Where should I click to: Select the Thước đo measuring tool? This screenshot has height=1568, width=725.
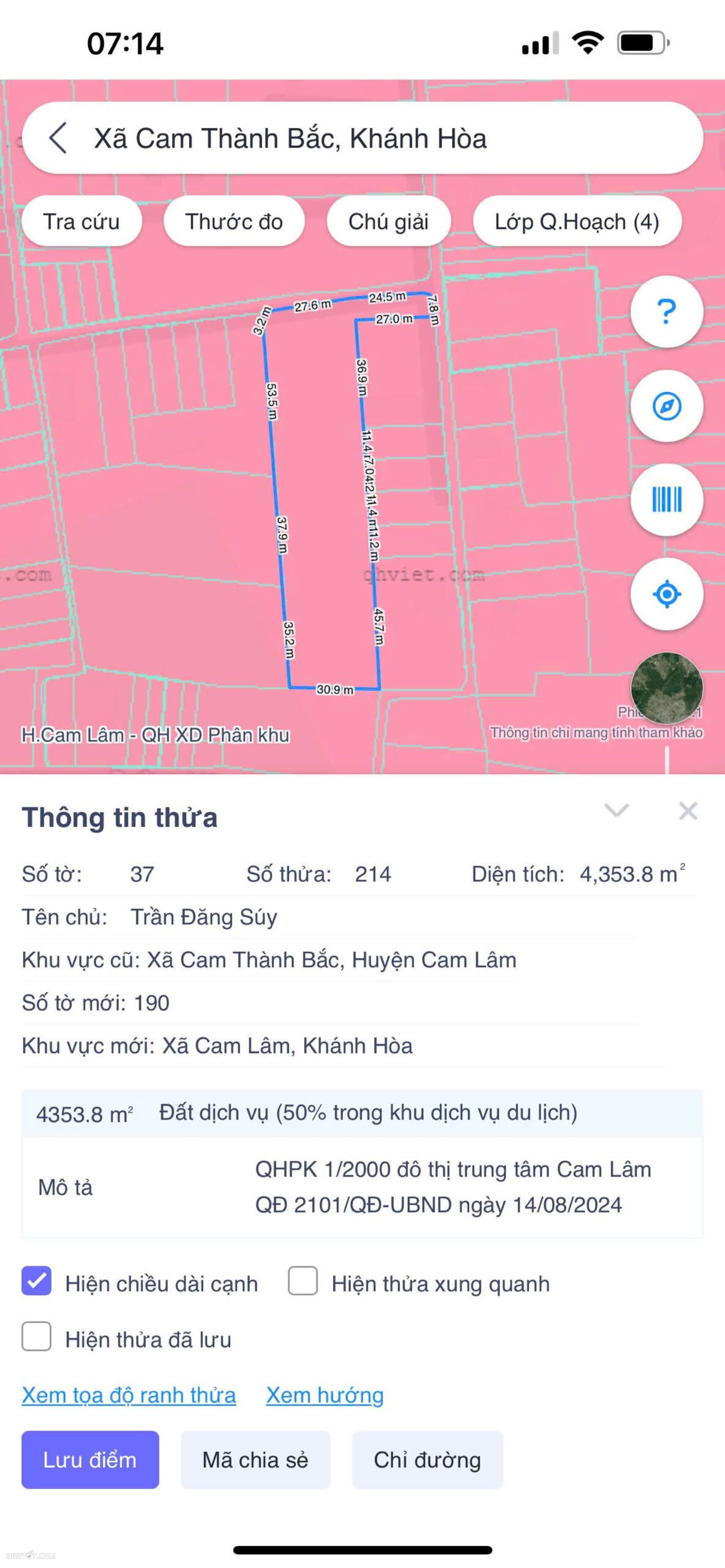coord(234,222)
